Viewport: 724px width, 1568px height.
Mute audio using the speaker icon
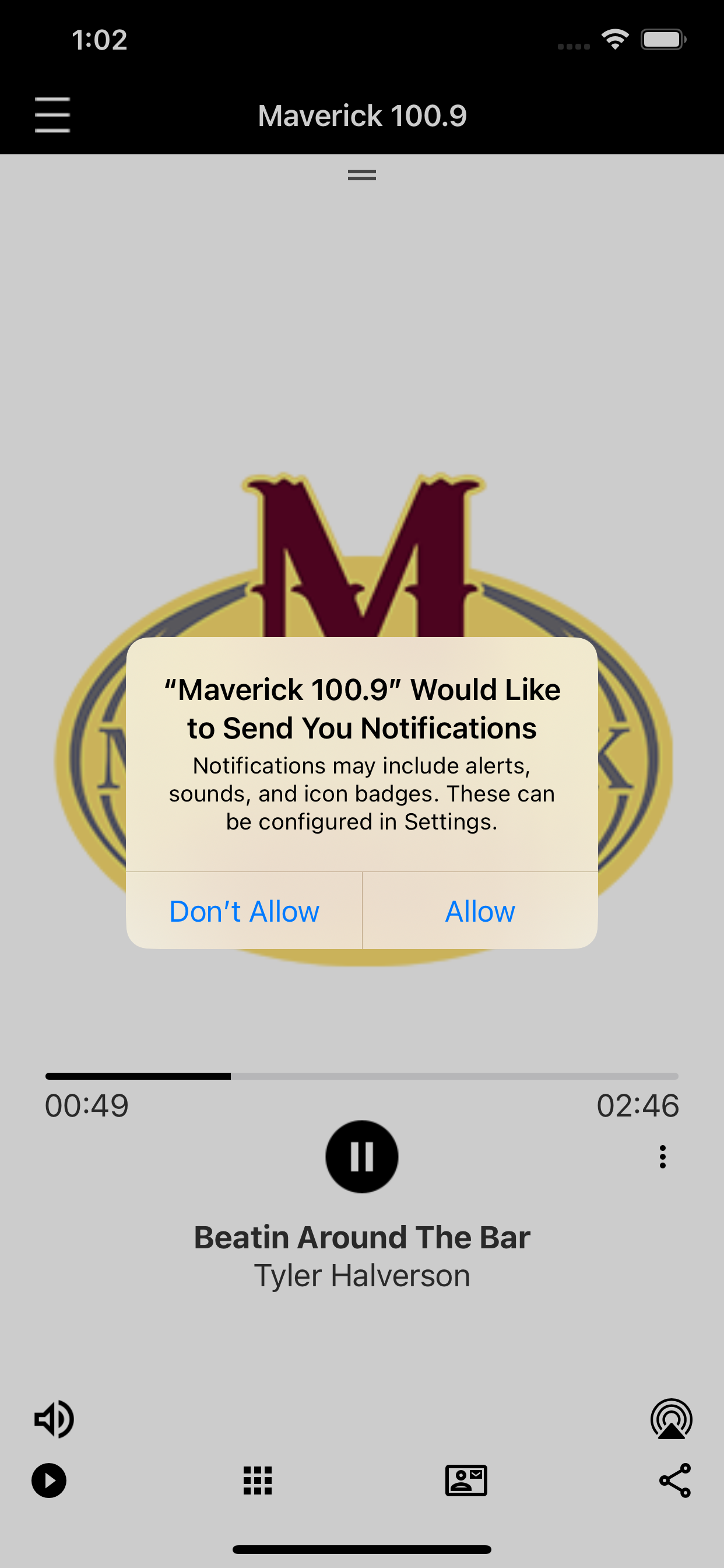tap(54, 1418)
